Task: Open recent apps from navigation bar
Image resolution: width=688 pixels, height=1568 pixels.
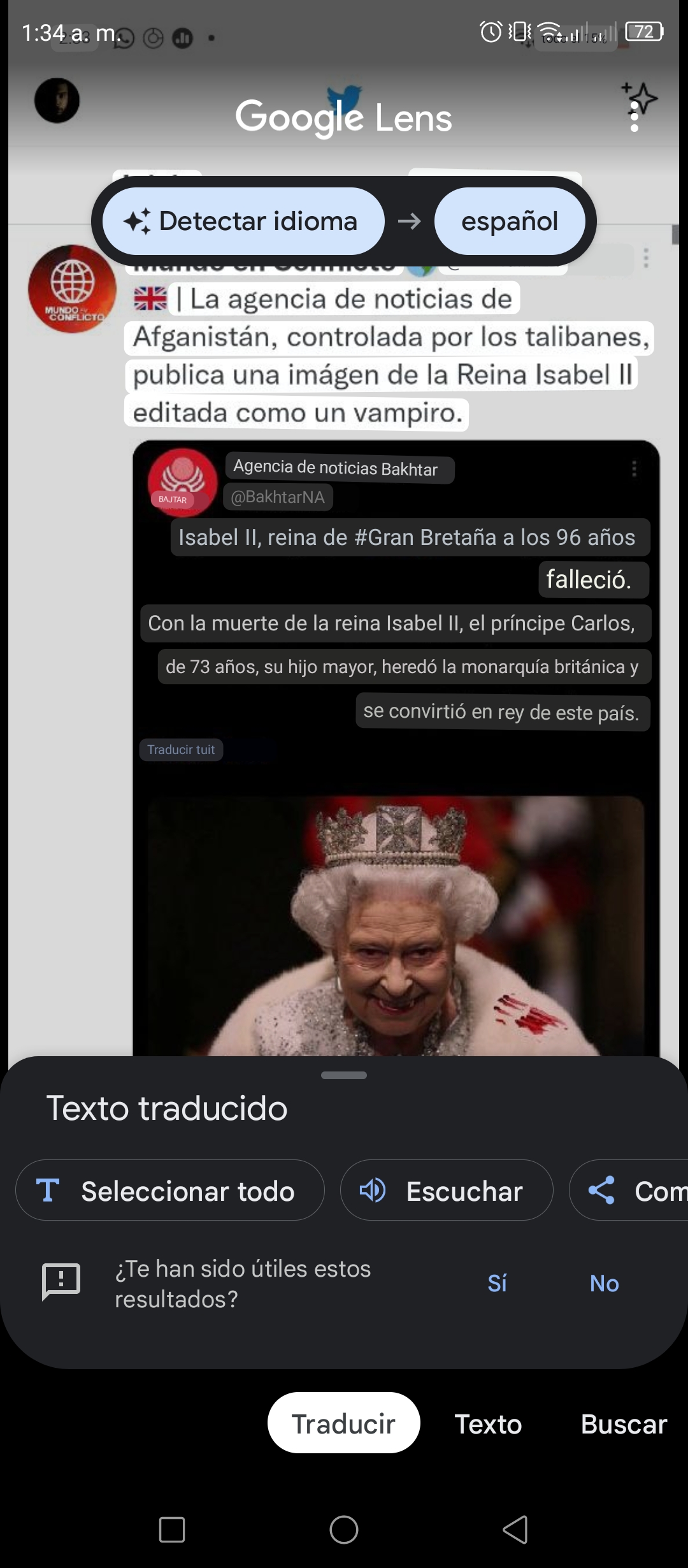Action: [x=172, y=1529]
